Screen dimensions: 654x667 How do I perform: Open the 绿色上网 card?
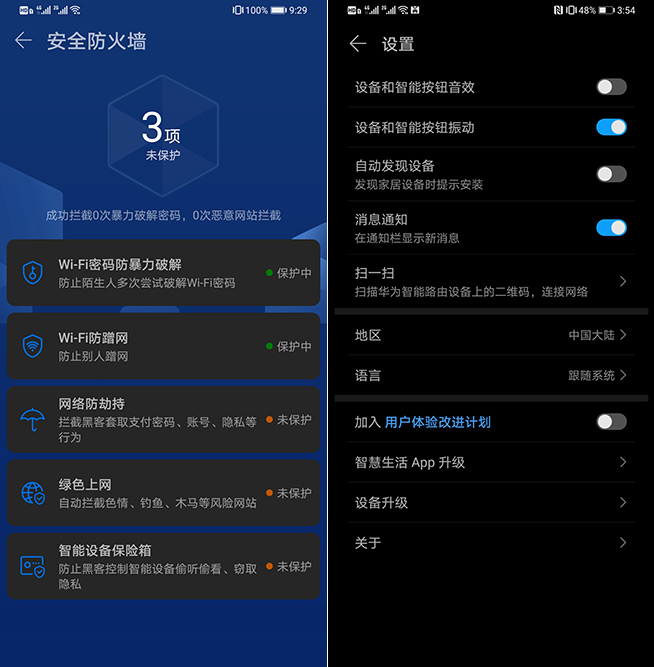[x=163, y=493]
